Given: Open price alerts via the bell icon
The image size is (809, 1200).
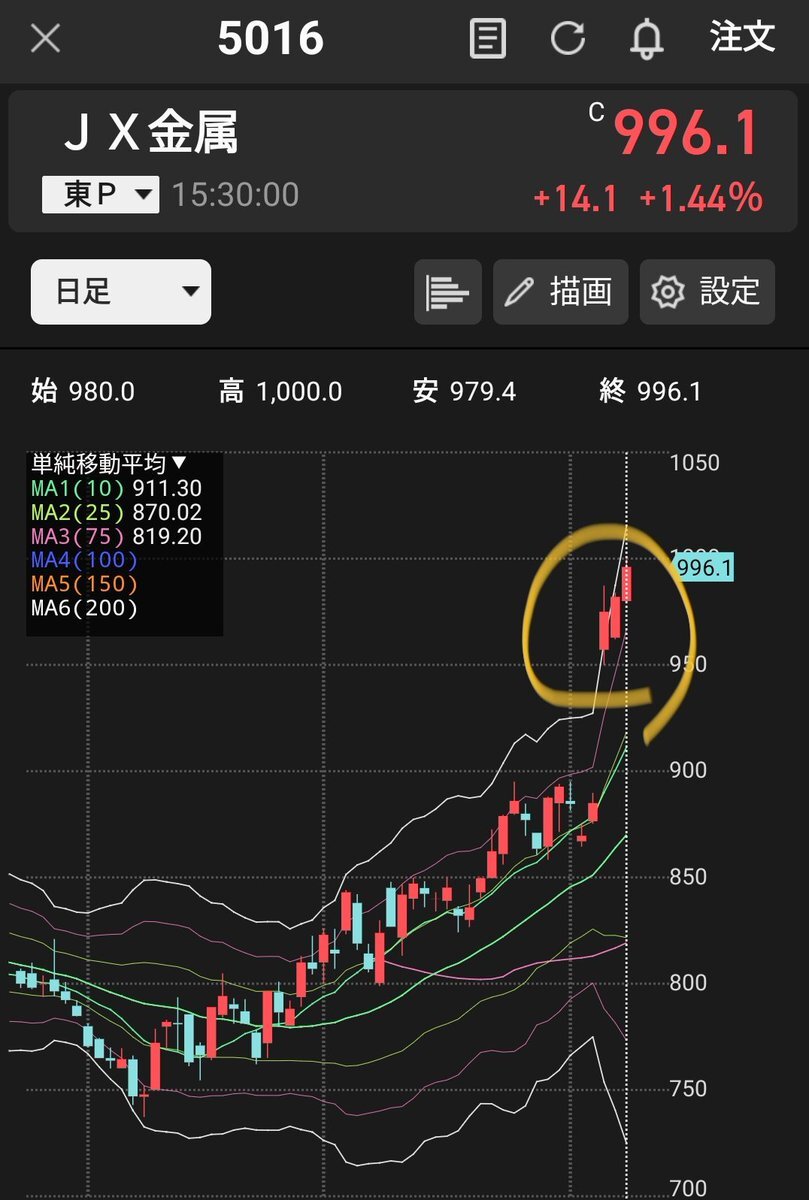Looking at the screenshot, I should [646, 39].
